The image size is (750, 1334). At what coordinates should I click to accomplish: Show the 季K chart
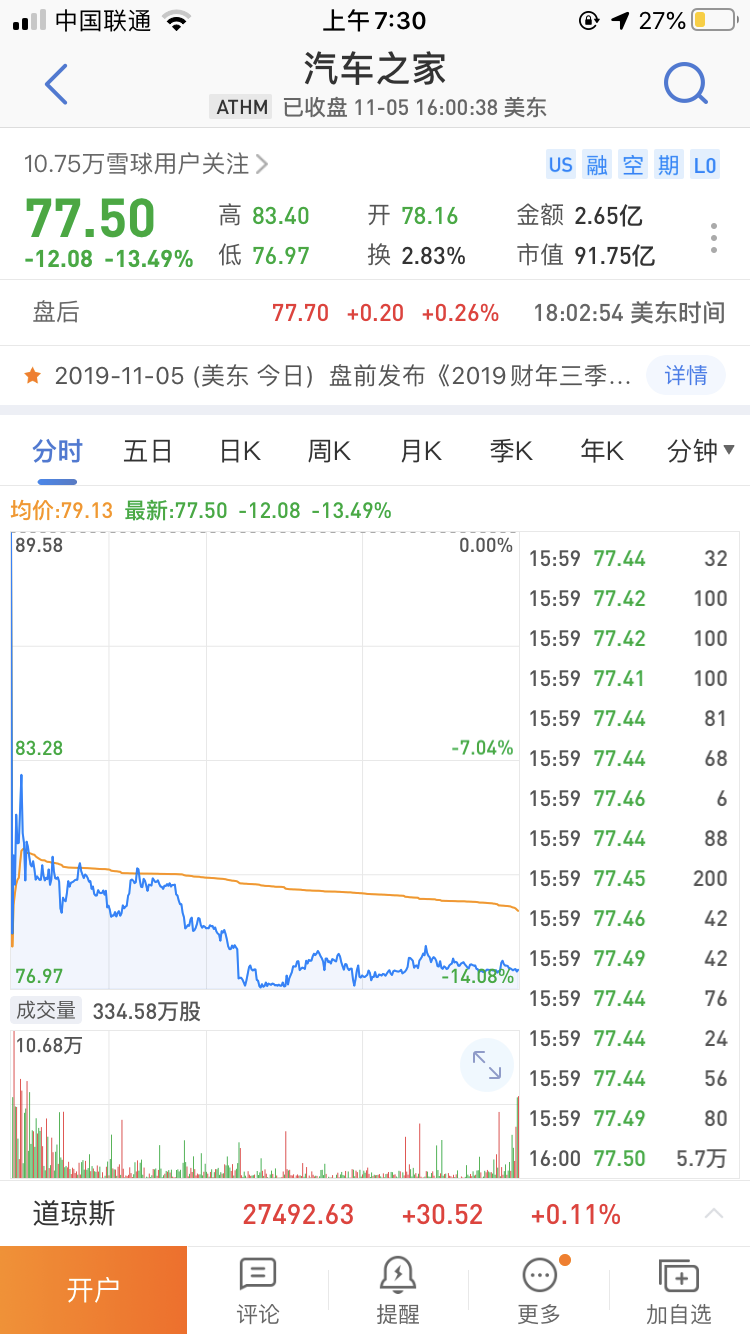[x=510, y=451]
